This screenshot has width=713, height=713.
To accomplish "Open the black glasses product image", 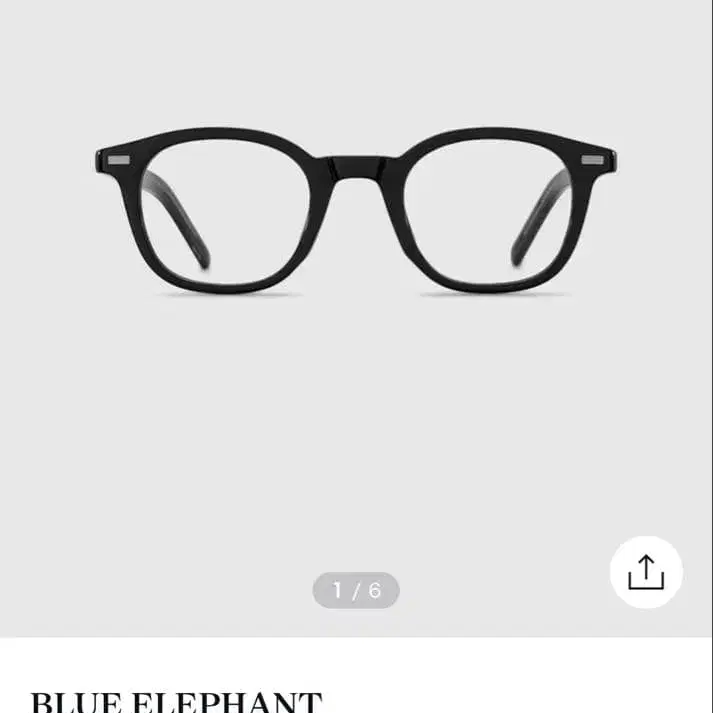I will coord(356,211).
